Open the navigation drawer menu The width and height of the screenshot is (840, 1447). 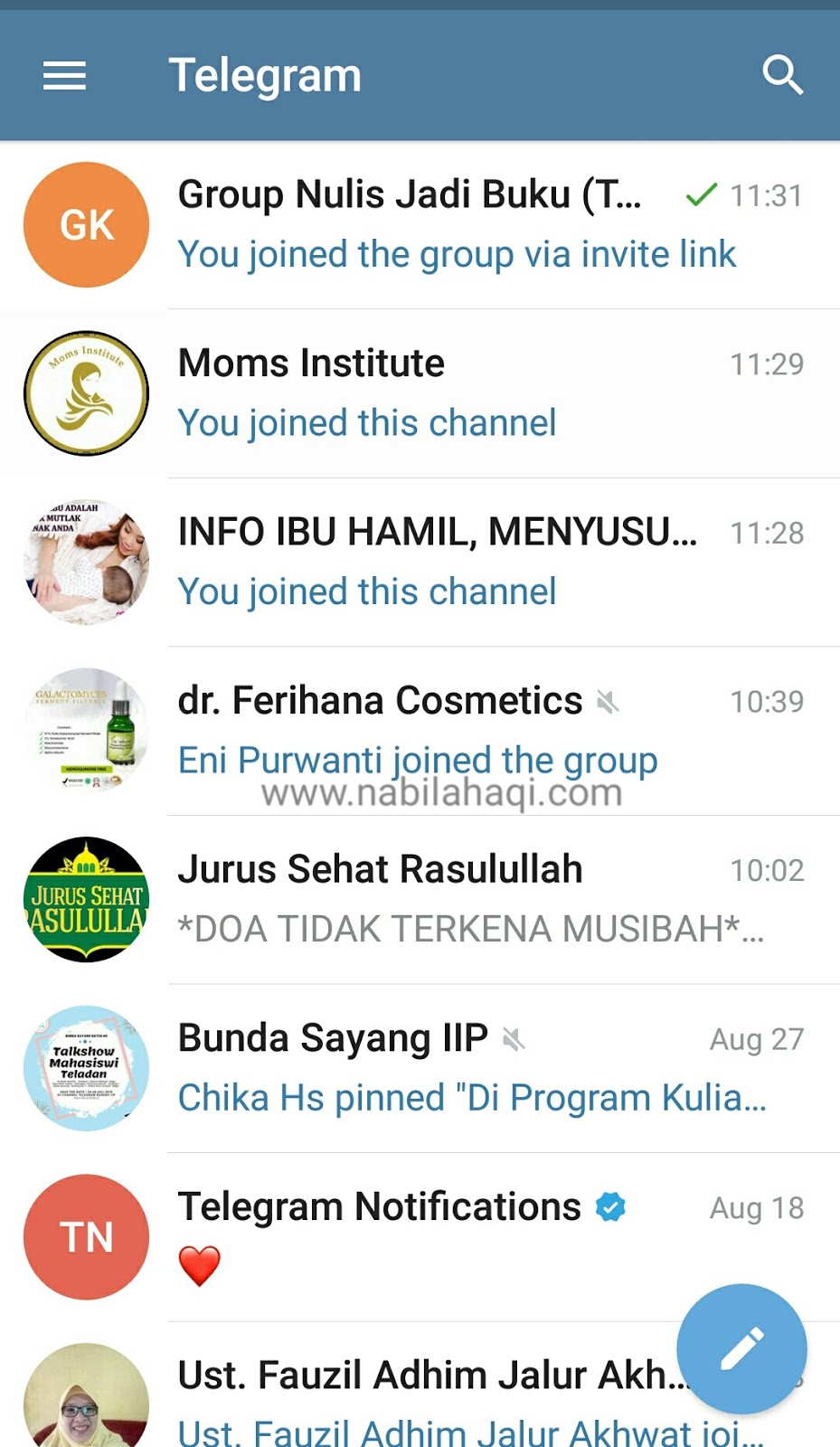point(62,75)
